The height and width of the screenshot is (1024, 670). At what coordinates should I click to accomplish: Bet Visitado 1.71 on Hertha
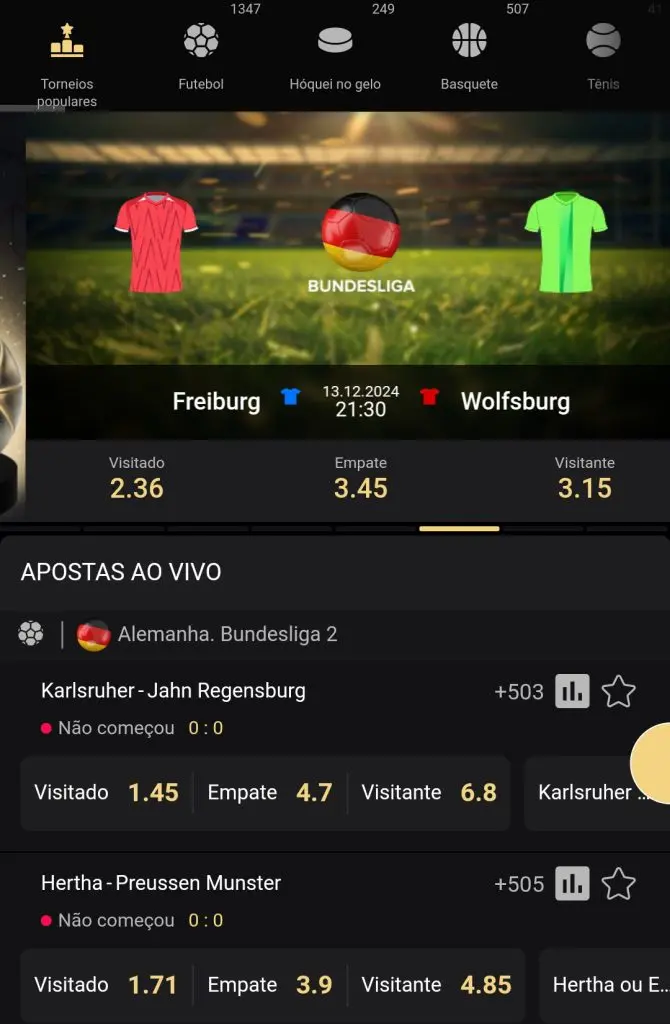coord(107,985)
